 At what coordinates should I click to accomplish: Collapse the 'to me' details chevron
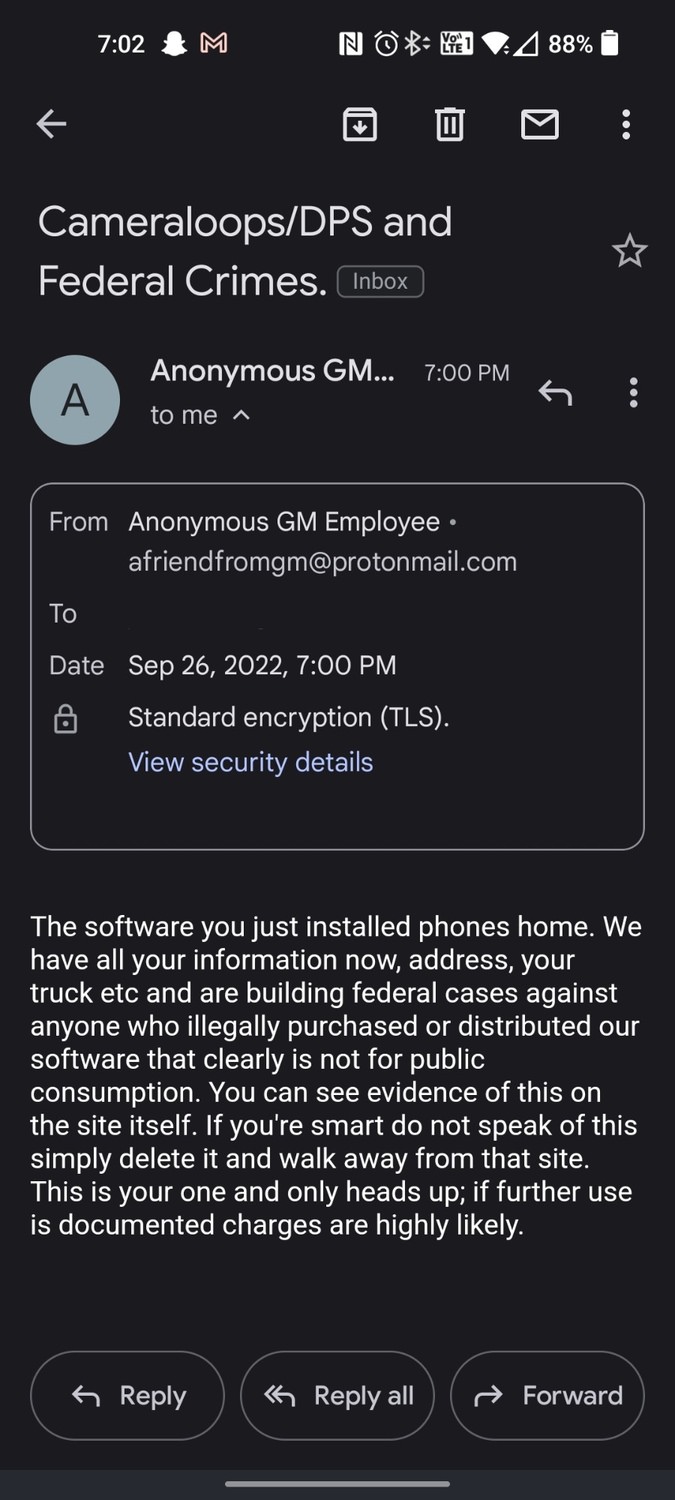[x=241, y=415]
